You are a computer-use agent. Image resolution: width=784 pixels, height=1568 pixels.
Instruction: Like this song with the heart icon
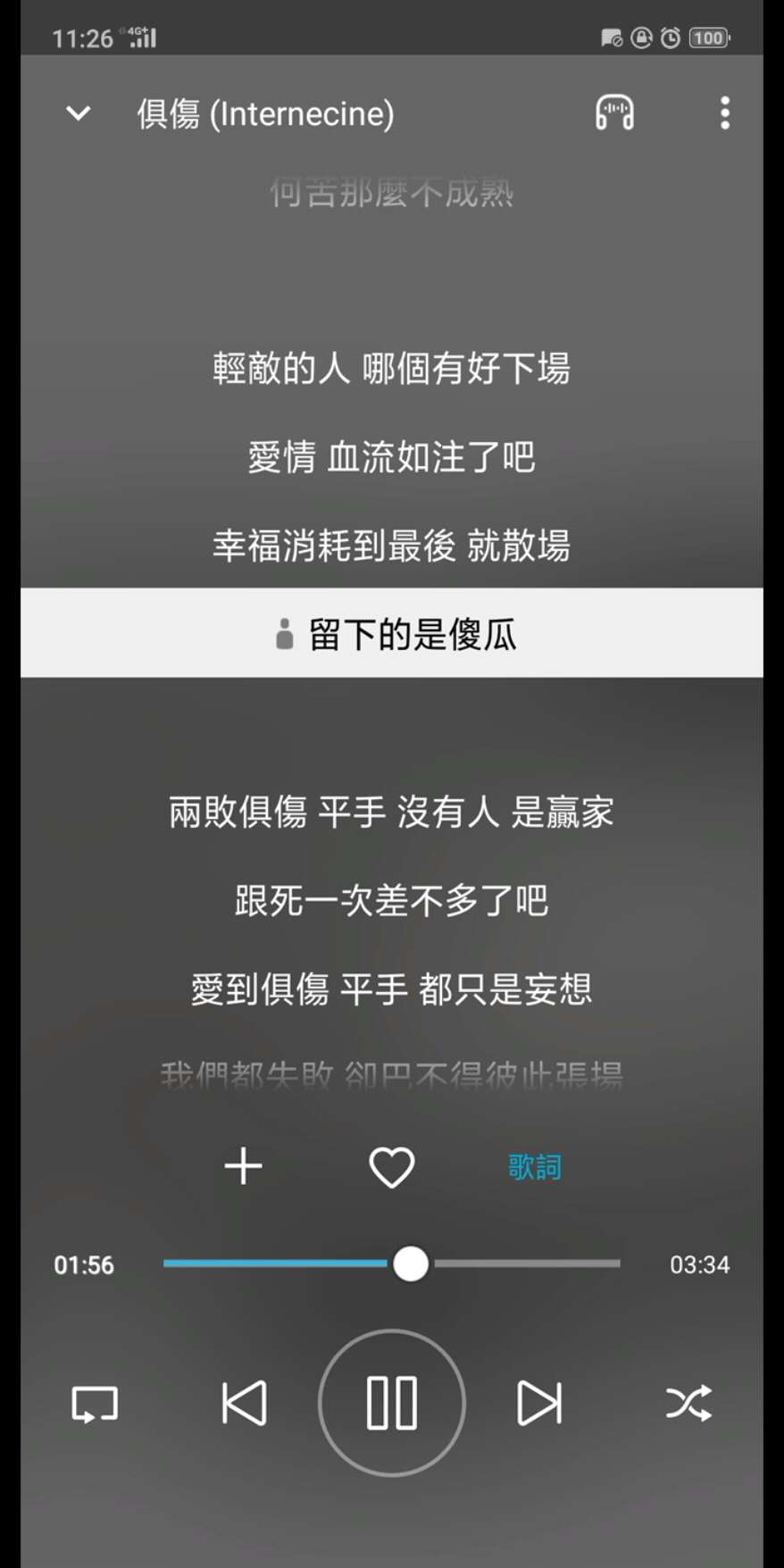click(391, 1166)
